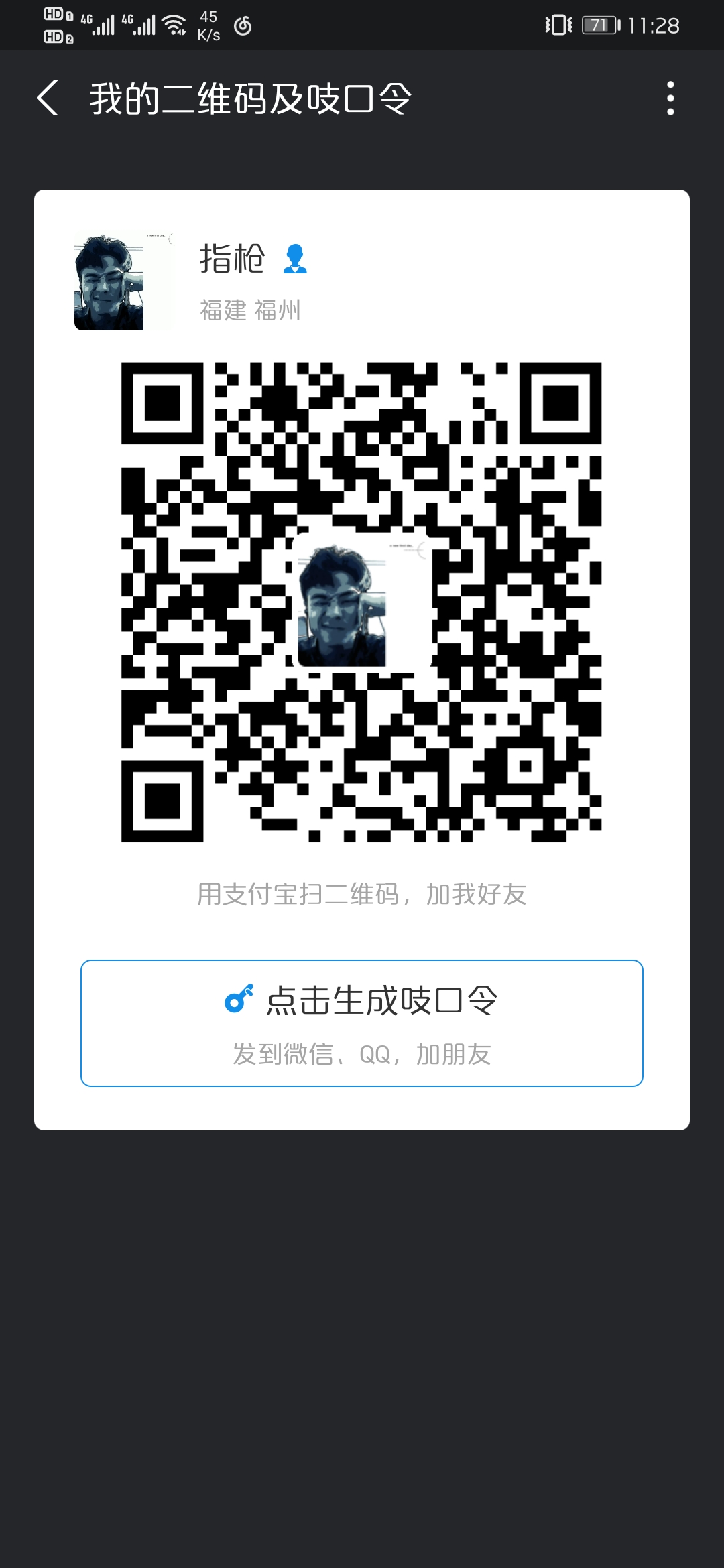Image resolution: width=724 pixels, height=1568 pixels.
Task: Select the username 指枪
Action: pyautogui.click(x=233, y=260)
